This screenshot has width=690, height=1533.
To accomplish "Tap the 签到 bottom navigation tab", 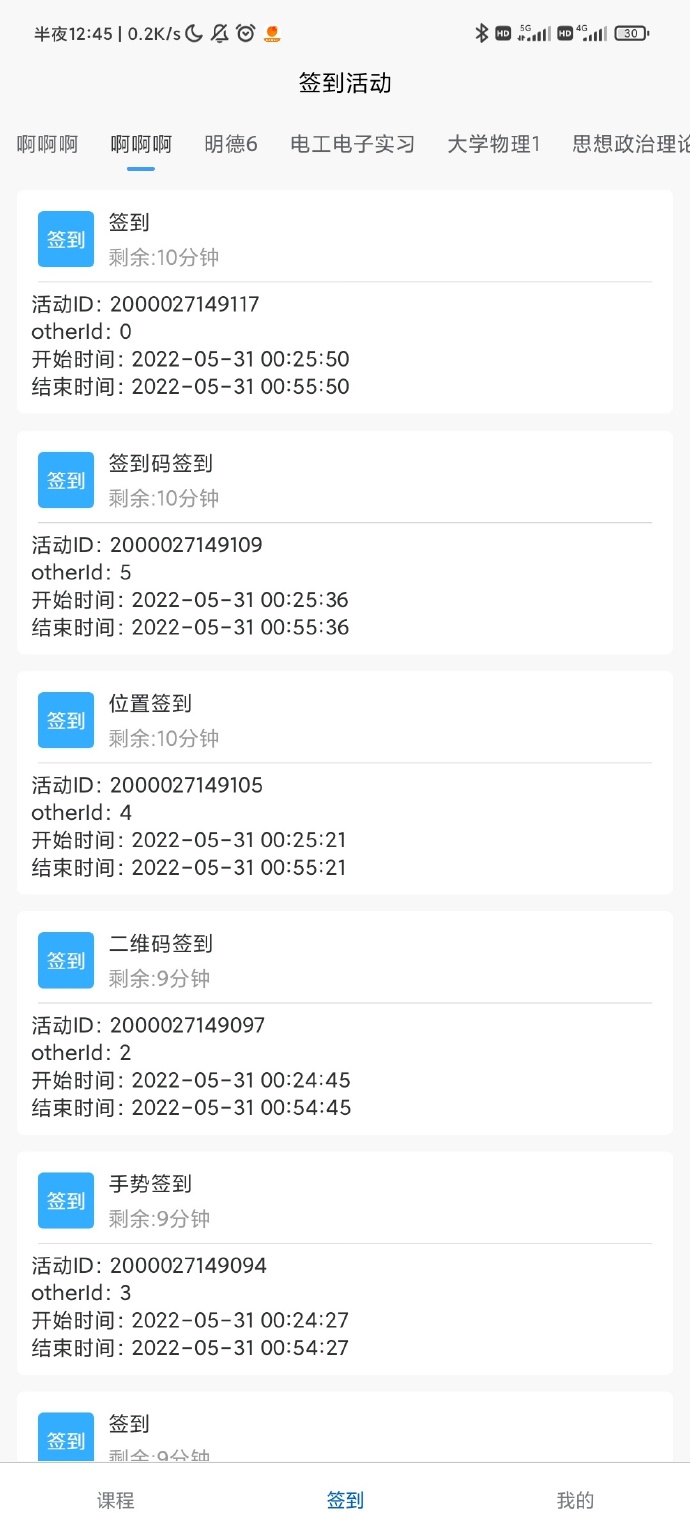I will [x=345, y=1500].
